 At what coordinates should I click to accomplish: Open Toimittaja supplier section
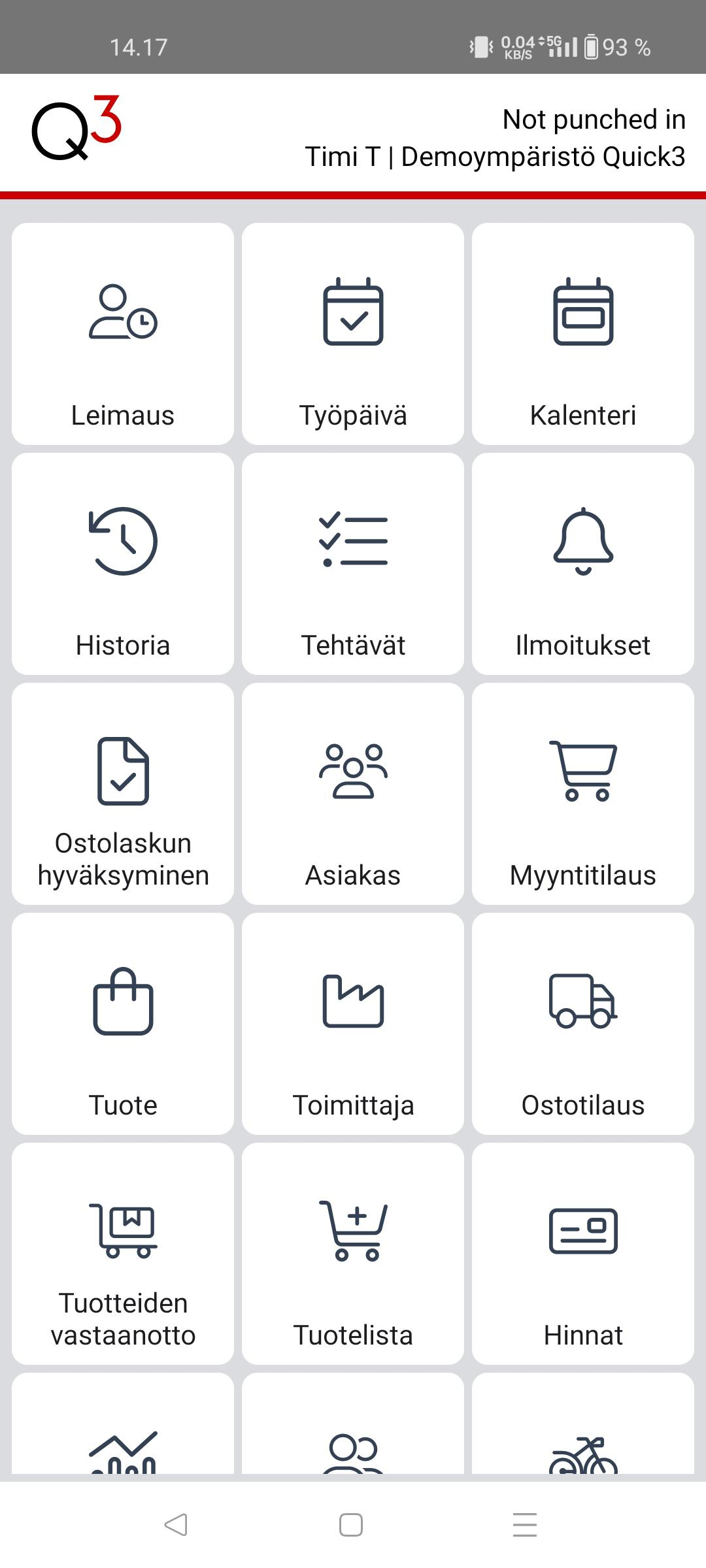point(353,1024)
